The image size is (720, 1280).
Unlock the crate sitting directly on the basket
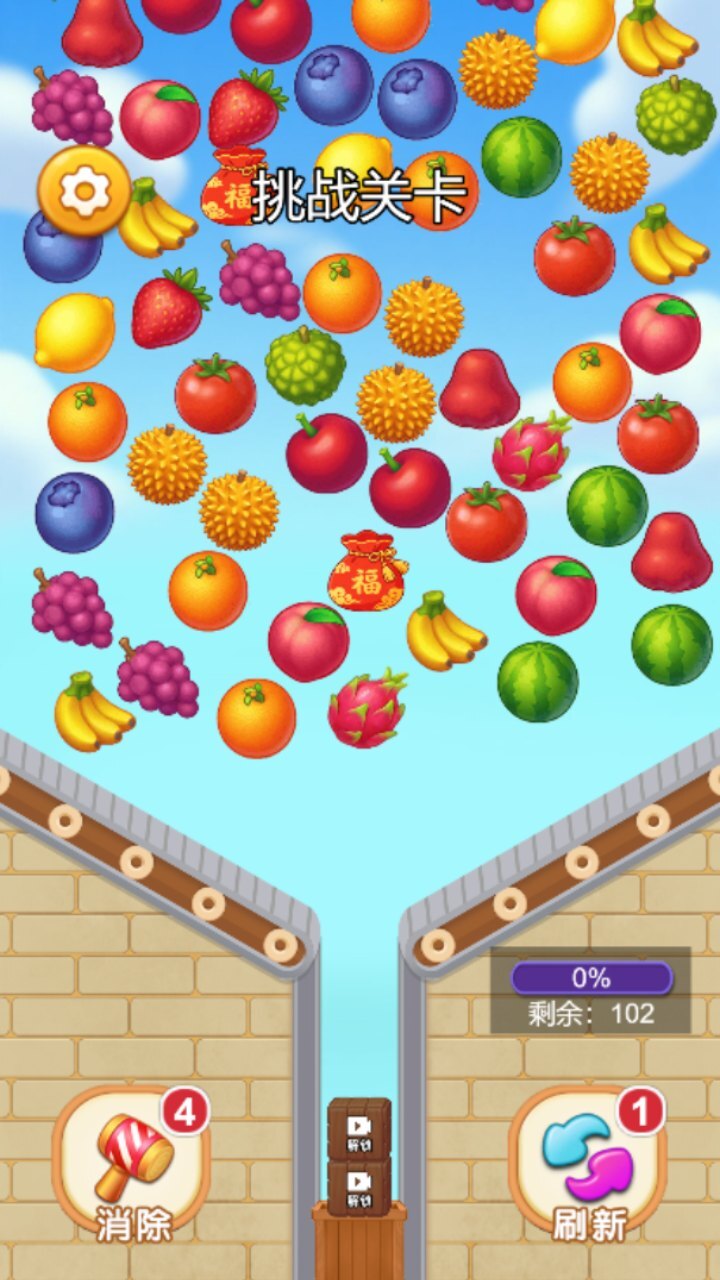coord(359,1186)
